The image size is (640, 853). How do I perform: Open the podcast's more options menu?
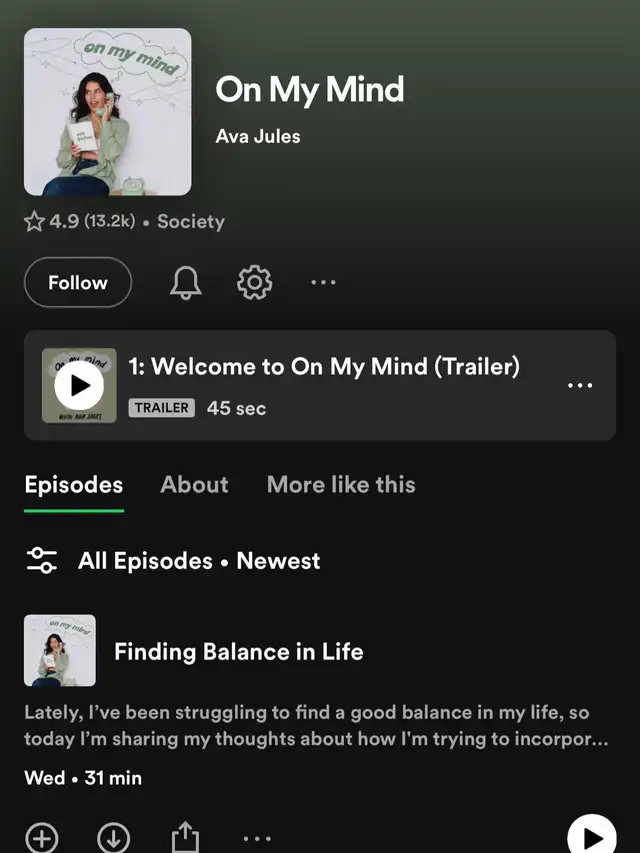323,283
